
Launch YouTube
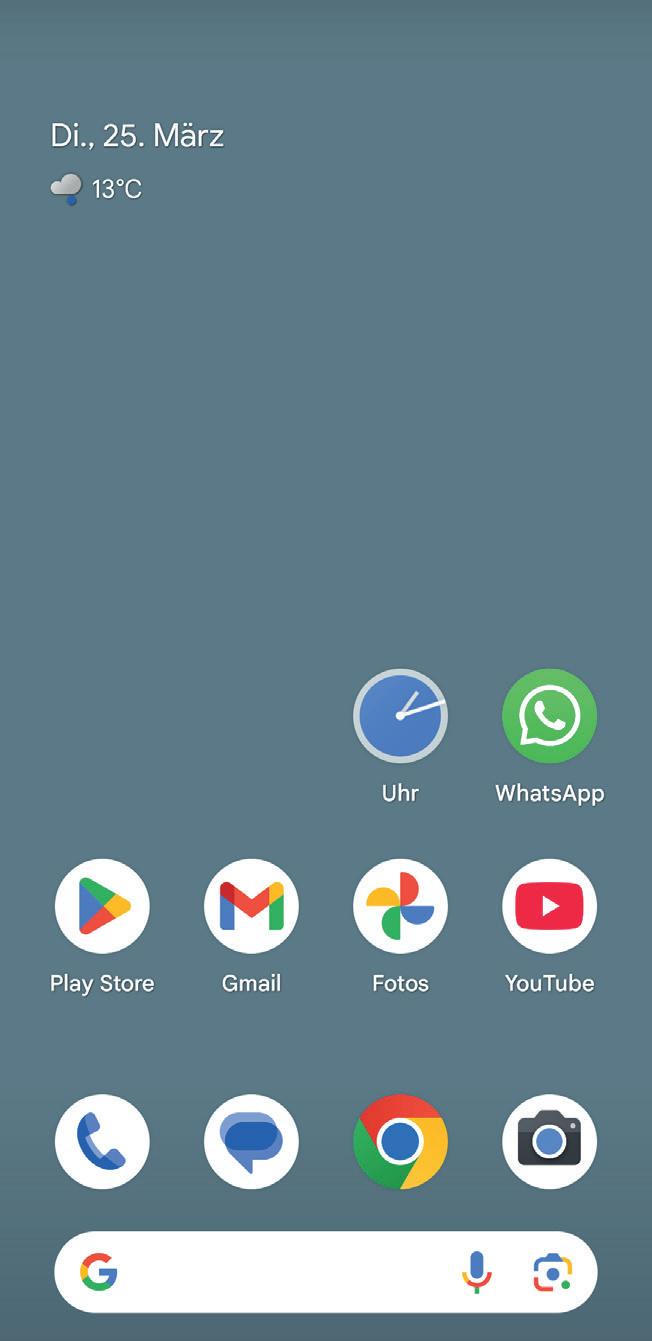(549, 906)
